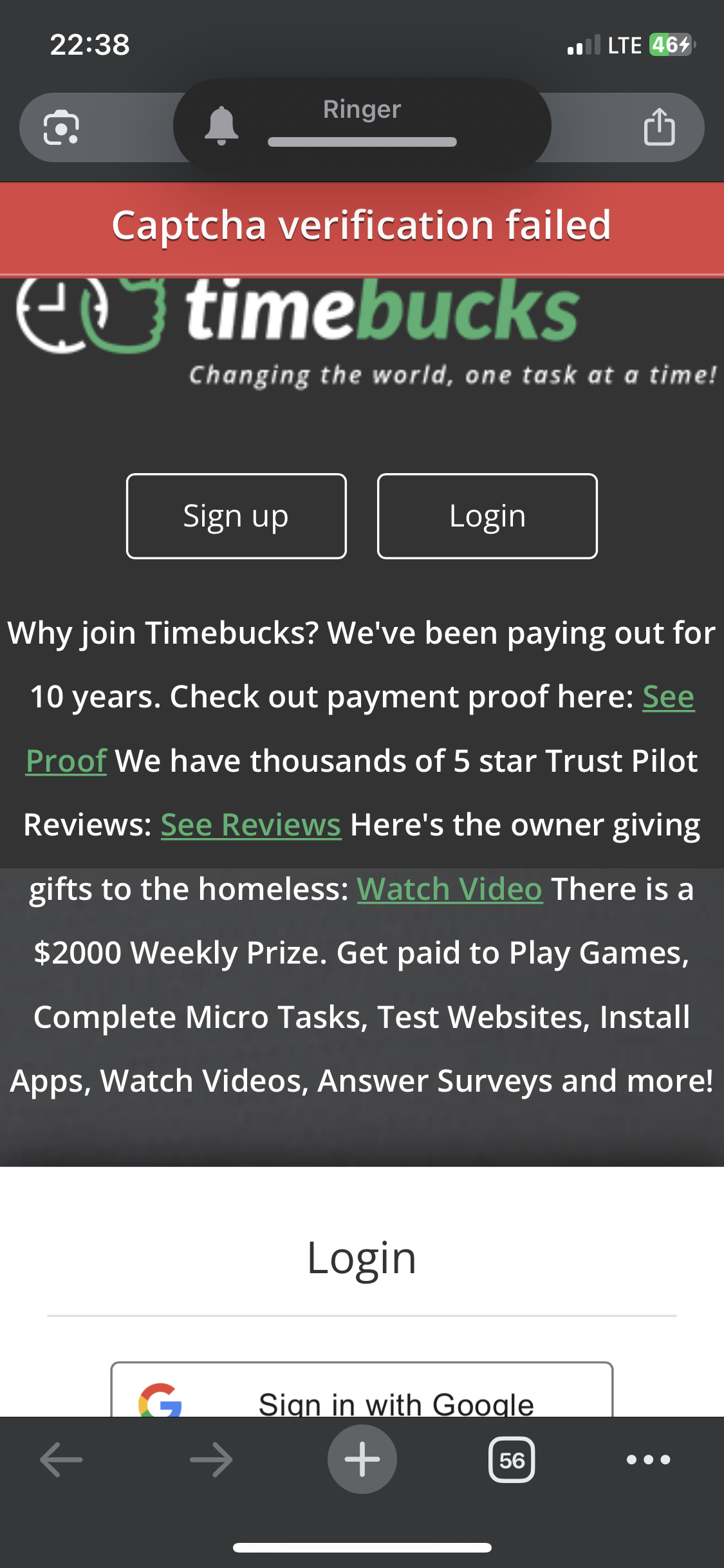Tap the Sign up button
The width and height of the screenshot is (724, 1568).
click(236, 516)
